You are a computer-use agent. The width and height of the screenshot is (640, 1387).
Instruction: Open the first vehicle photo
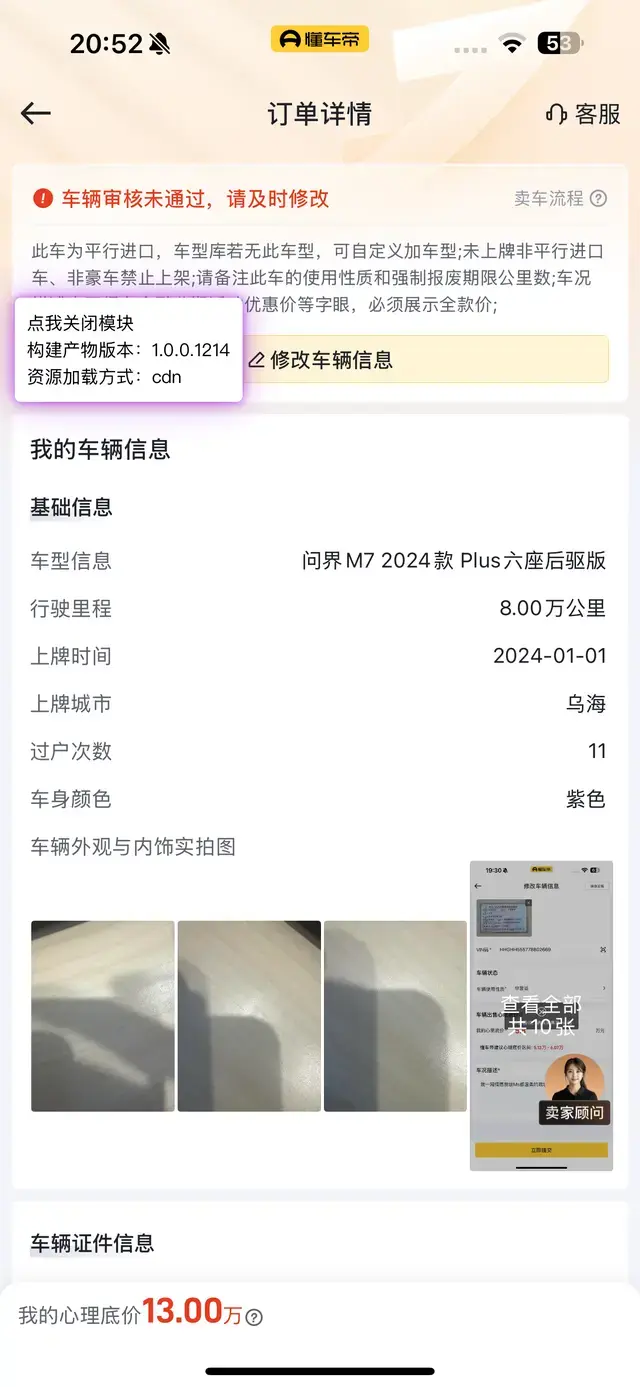102,1016
